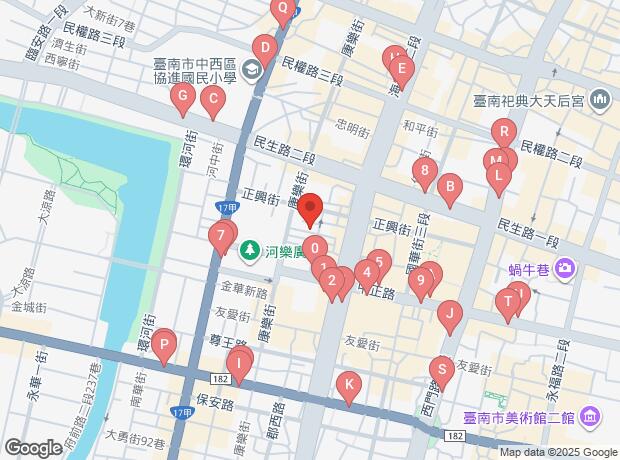
Task: Open the marker numbered 8
Action: (425, 174)
